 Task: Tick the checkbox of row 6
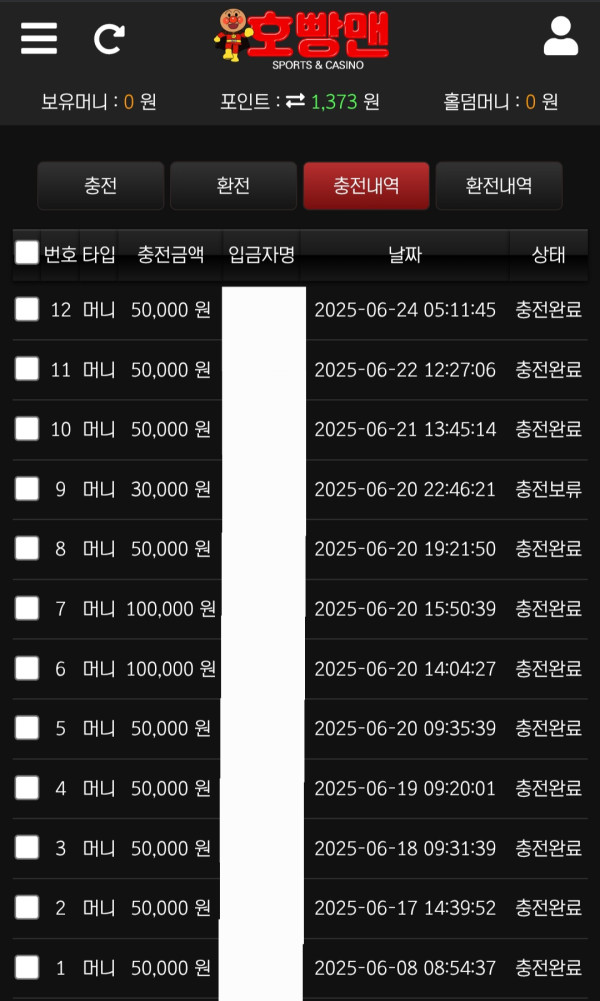[x=27, y=668]
